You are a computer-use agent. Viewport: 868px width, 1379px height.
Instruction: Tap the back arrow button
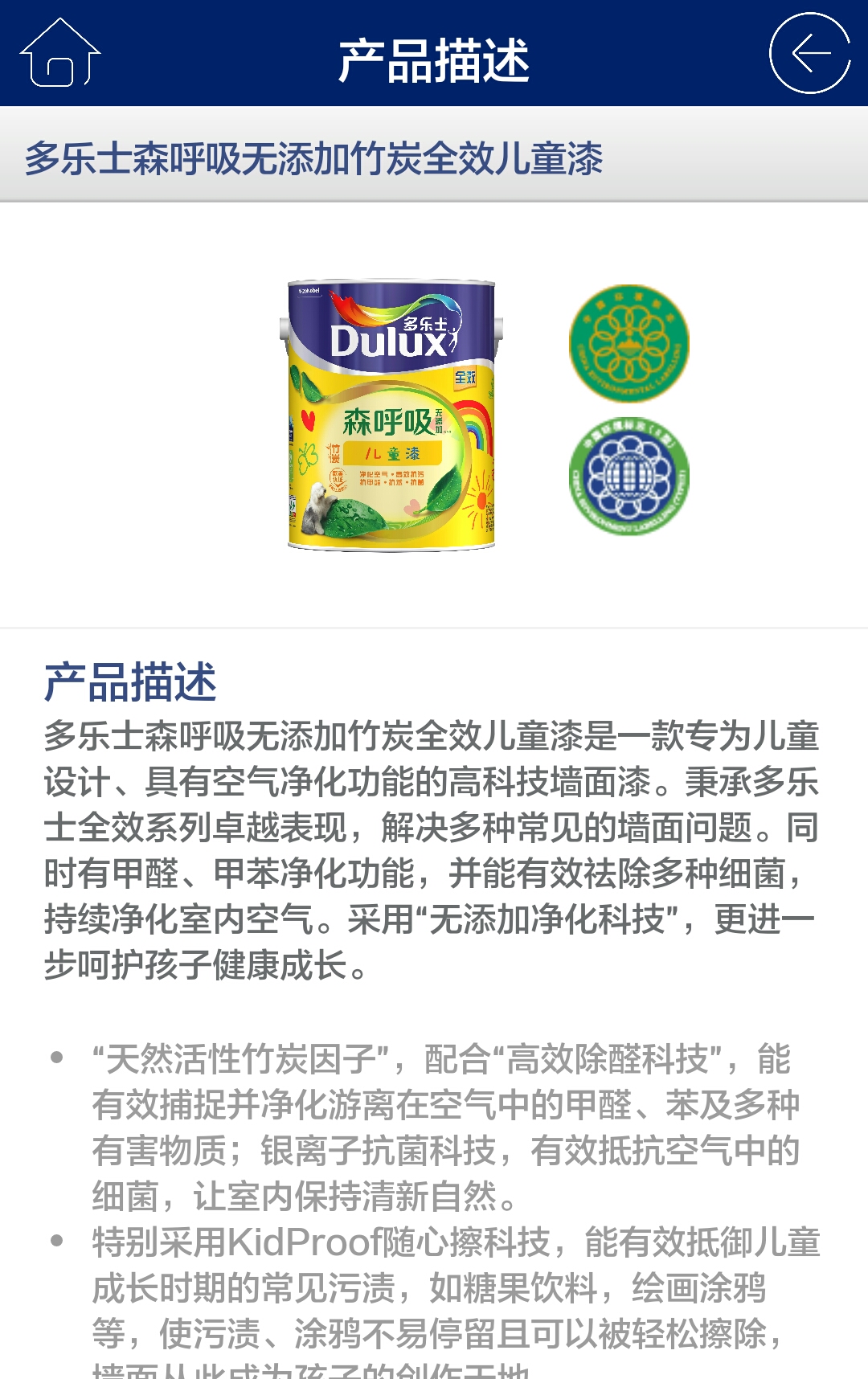809,53
